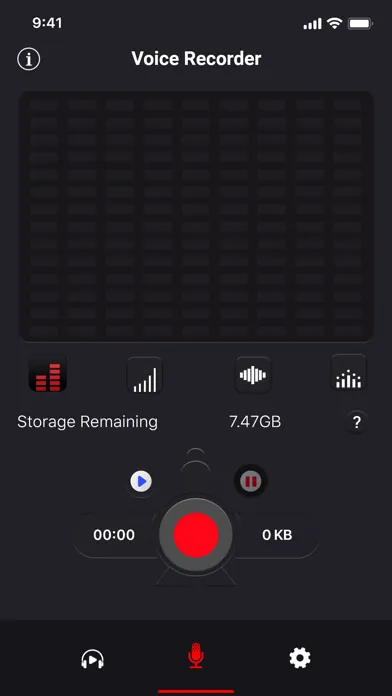
Task: Open the info icon
Action: point(29,59)
